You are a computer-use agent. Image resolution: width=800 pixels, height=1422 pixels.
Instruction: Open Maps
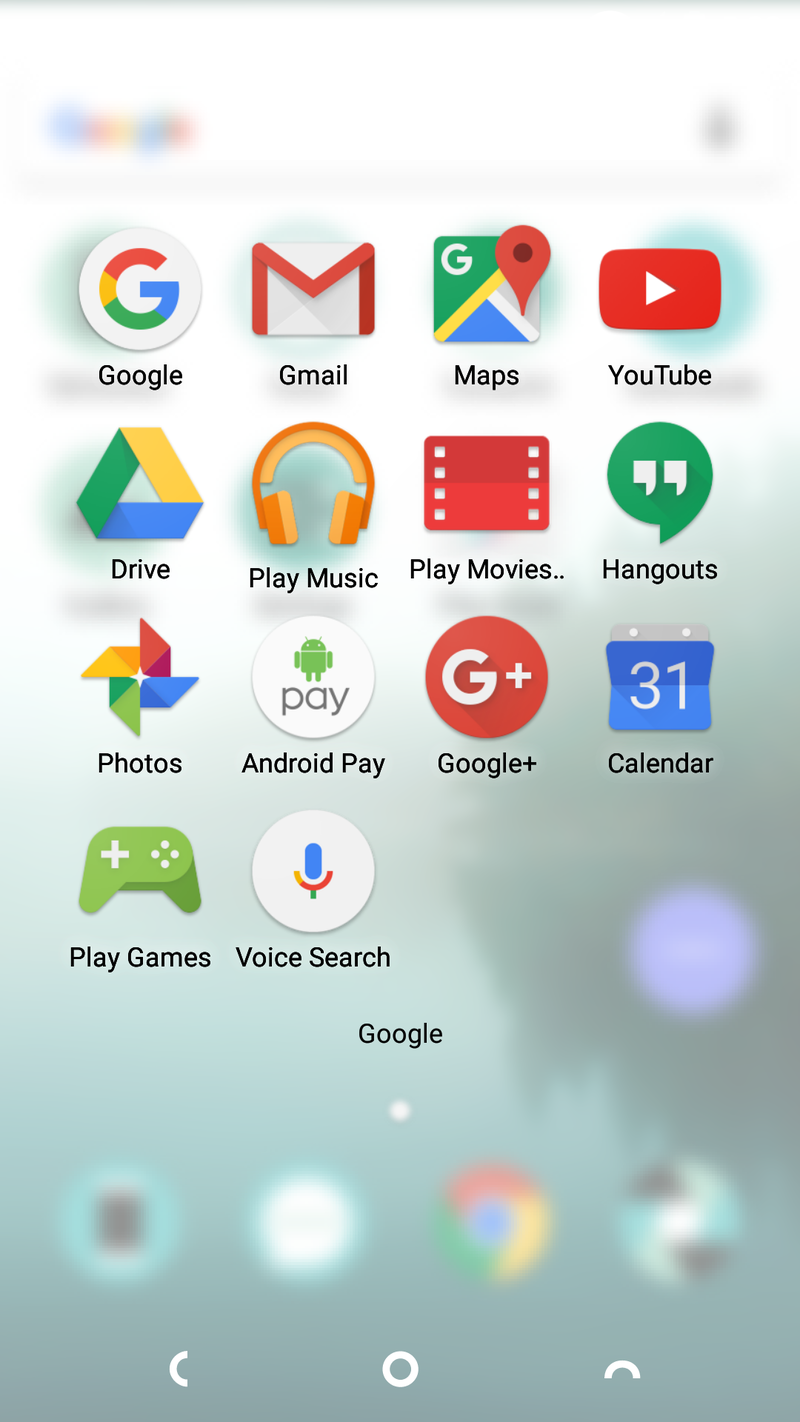pos(487,289)
